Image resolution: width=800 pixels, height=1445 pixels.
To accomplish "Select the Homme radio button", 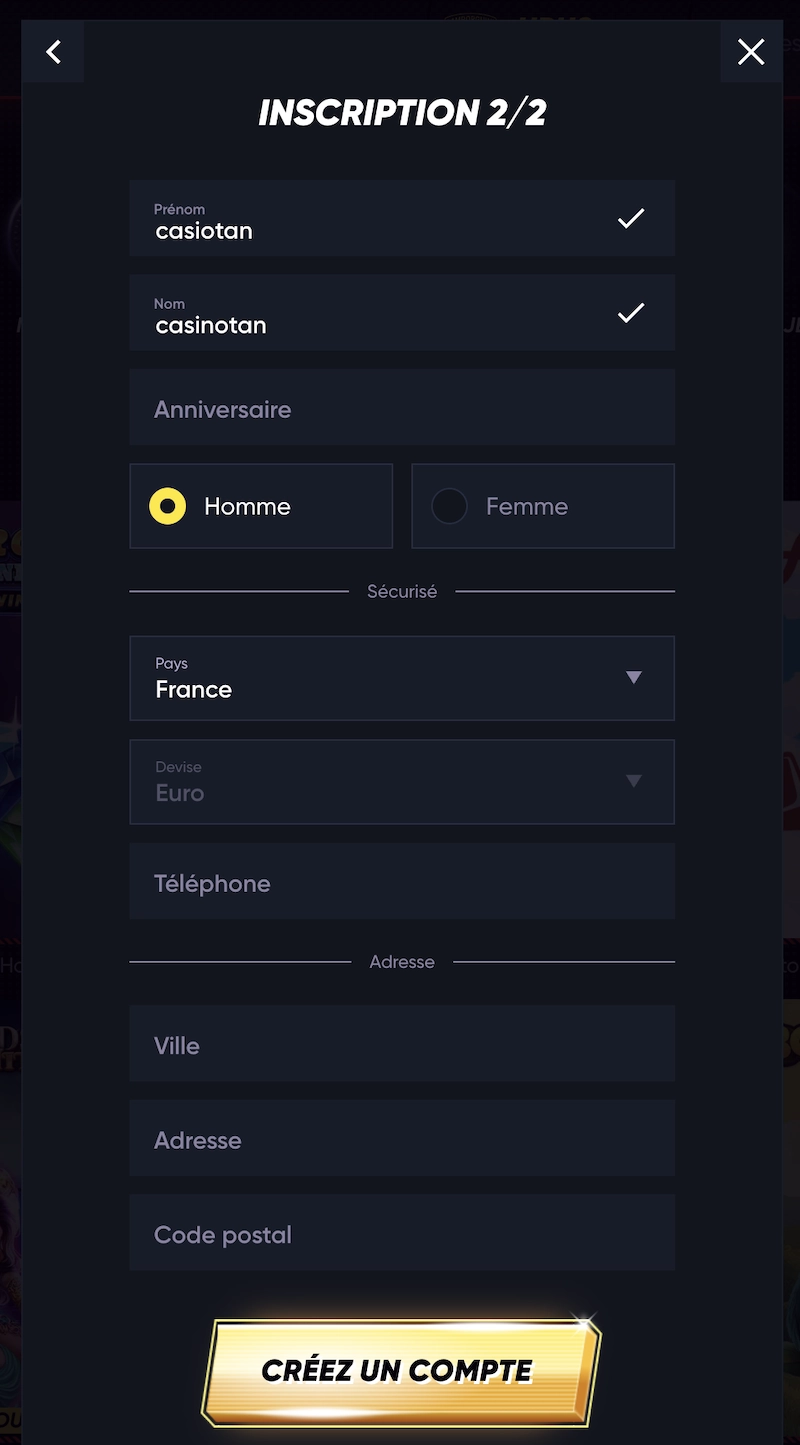I will (167, 506).
